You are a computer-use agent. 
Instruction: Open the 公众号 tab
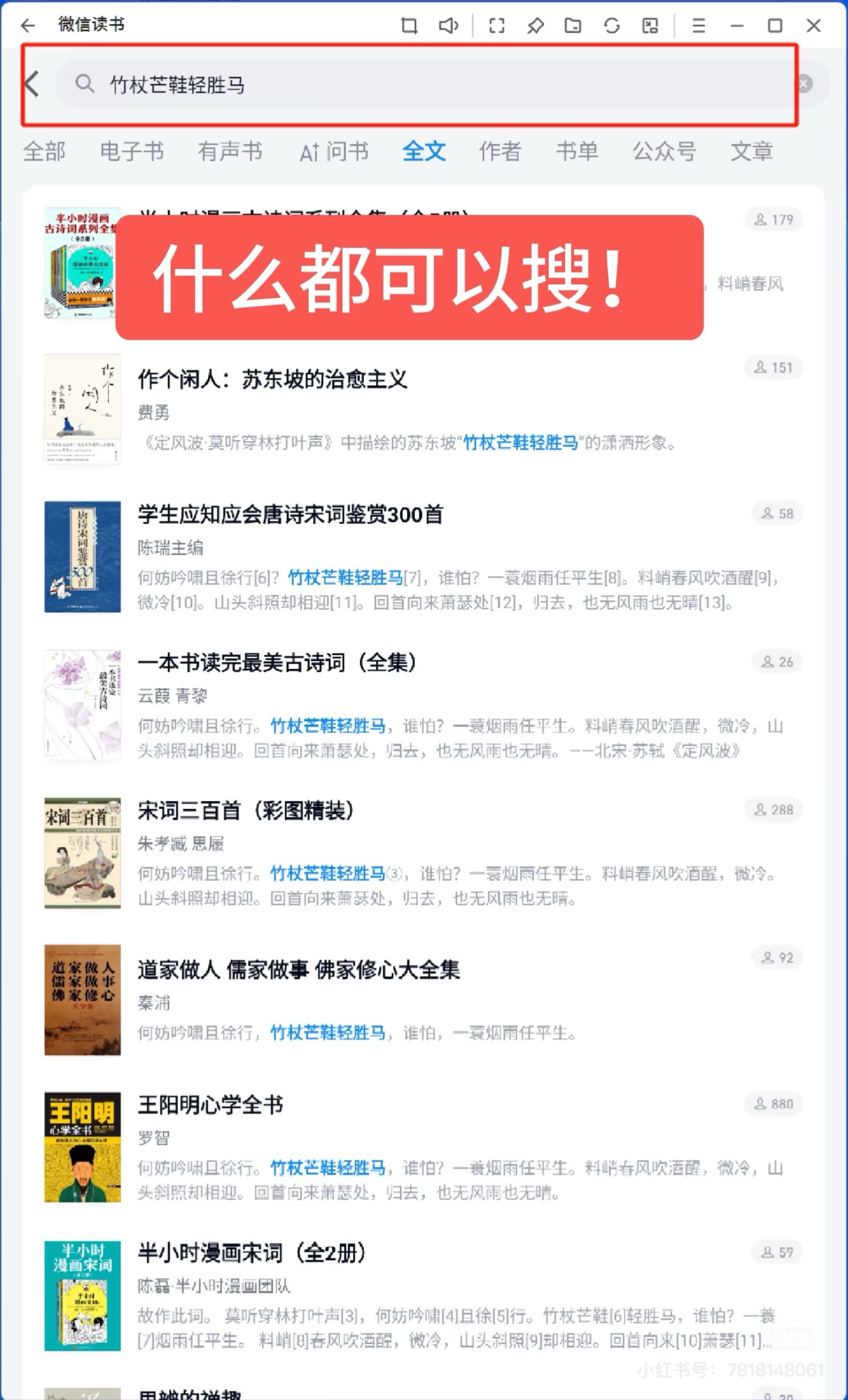coord(664,152)
